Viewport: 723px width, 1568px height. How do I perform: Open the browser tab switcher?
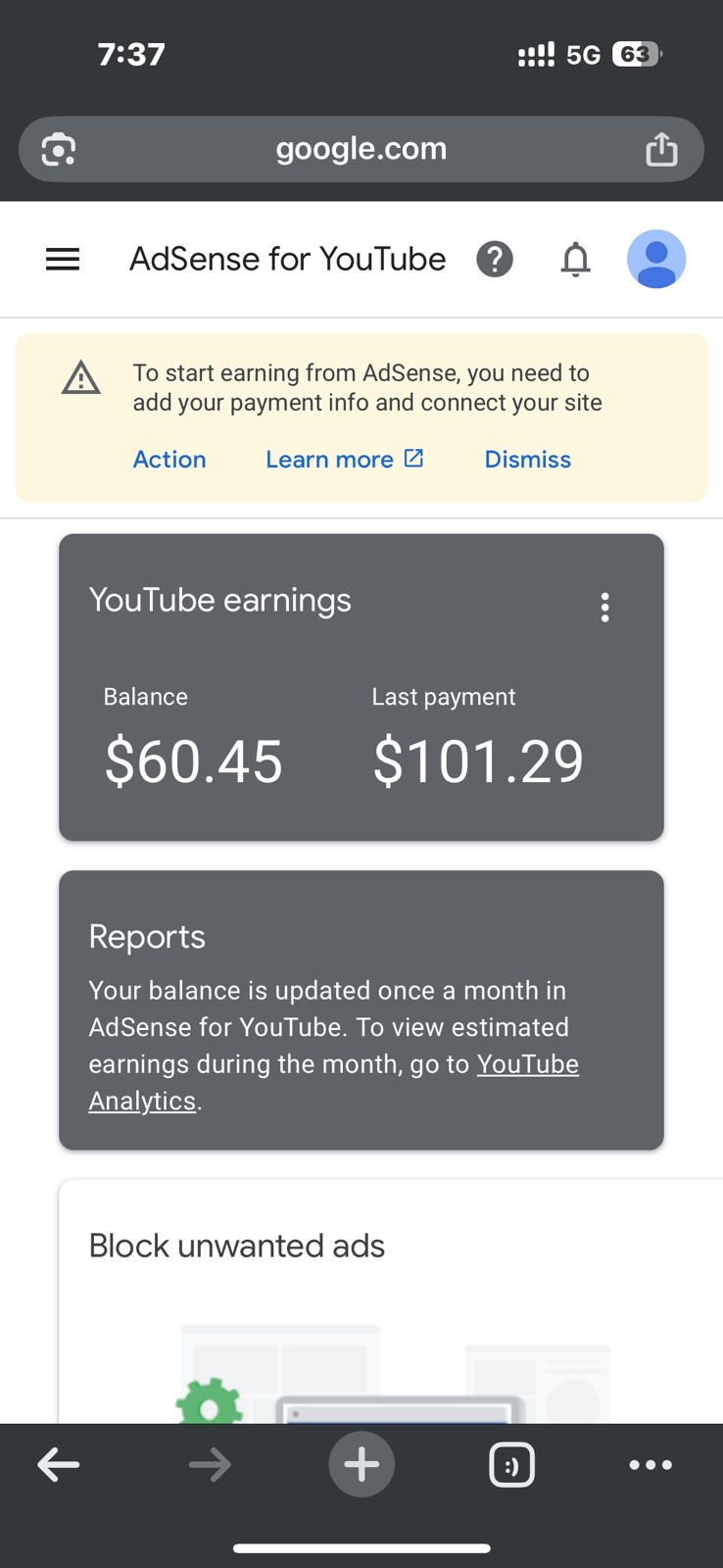(511, 1465)
